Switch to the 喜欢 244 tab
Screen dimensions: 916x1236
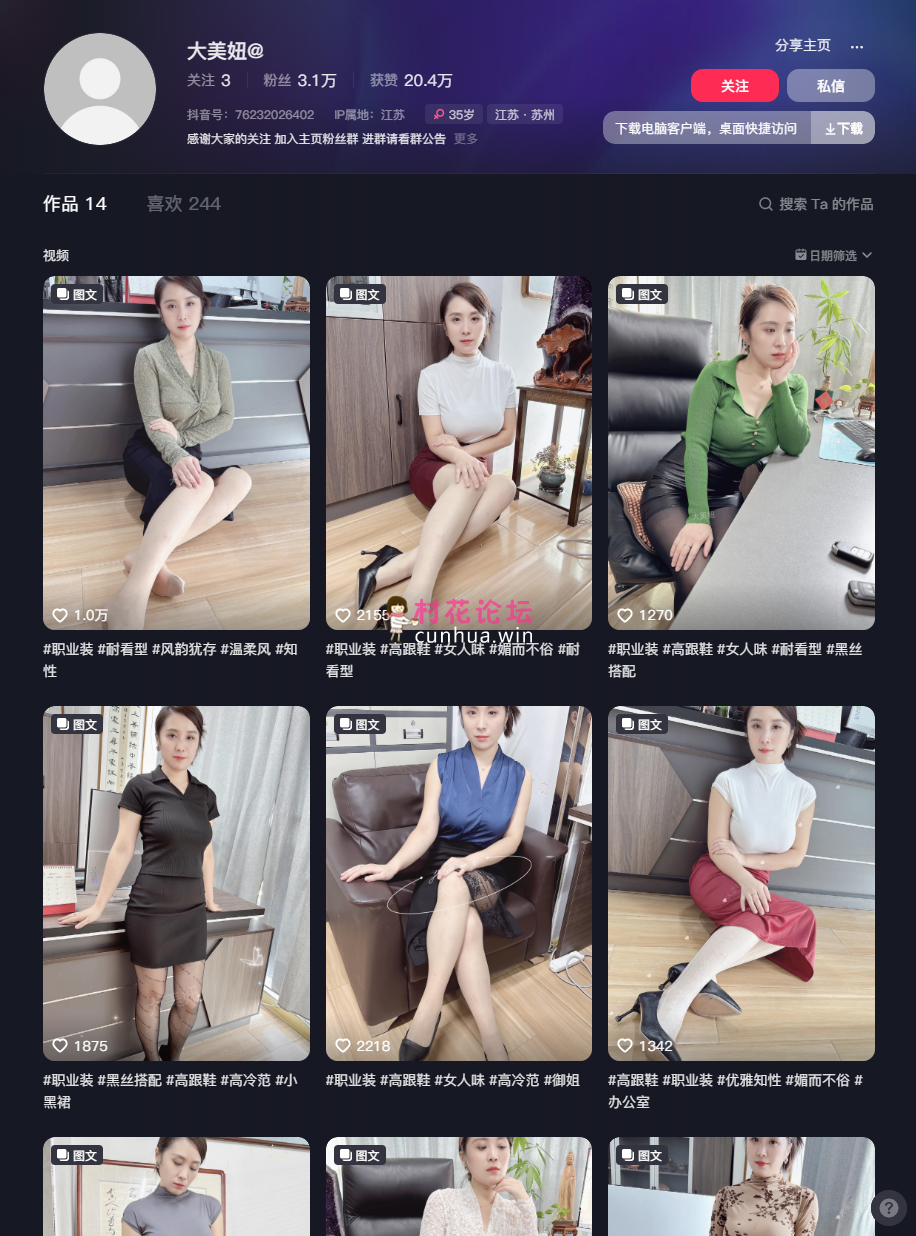coord(183,204)
